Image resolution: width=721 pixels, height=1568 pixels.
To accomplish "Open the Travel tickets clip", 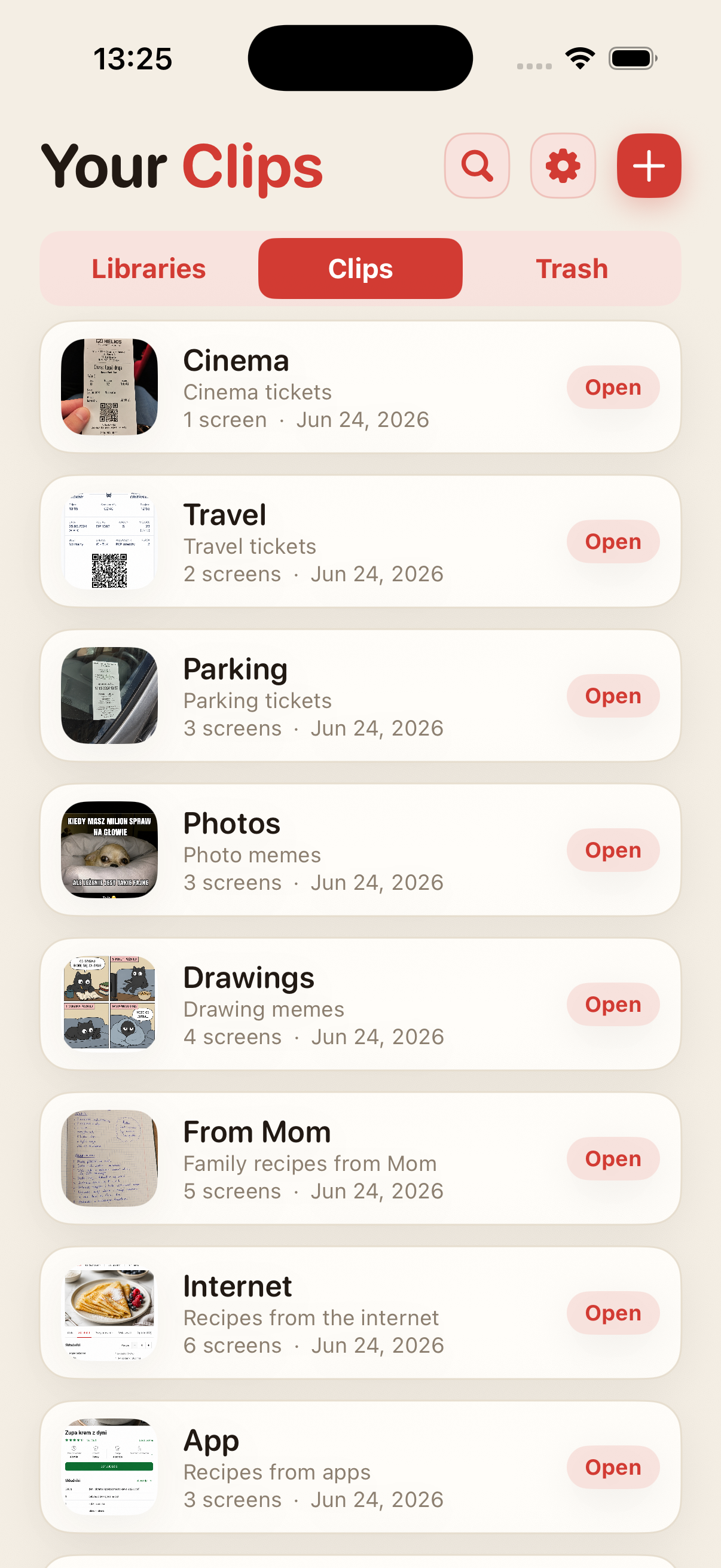I will (x=613, y=541).
